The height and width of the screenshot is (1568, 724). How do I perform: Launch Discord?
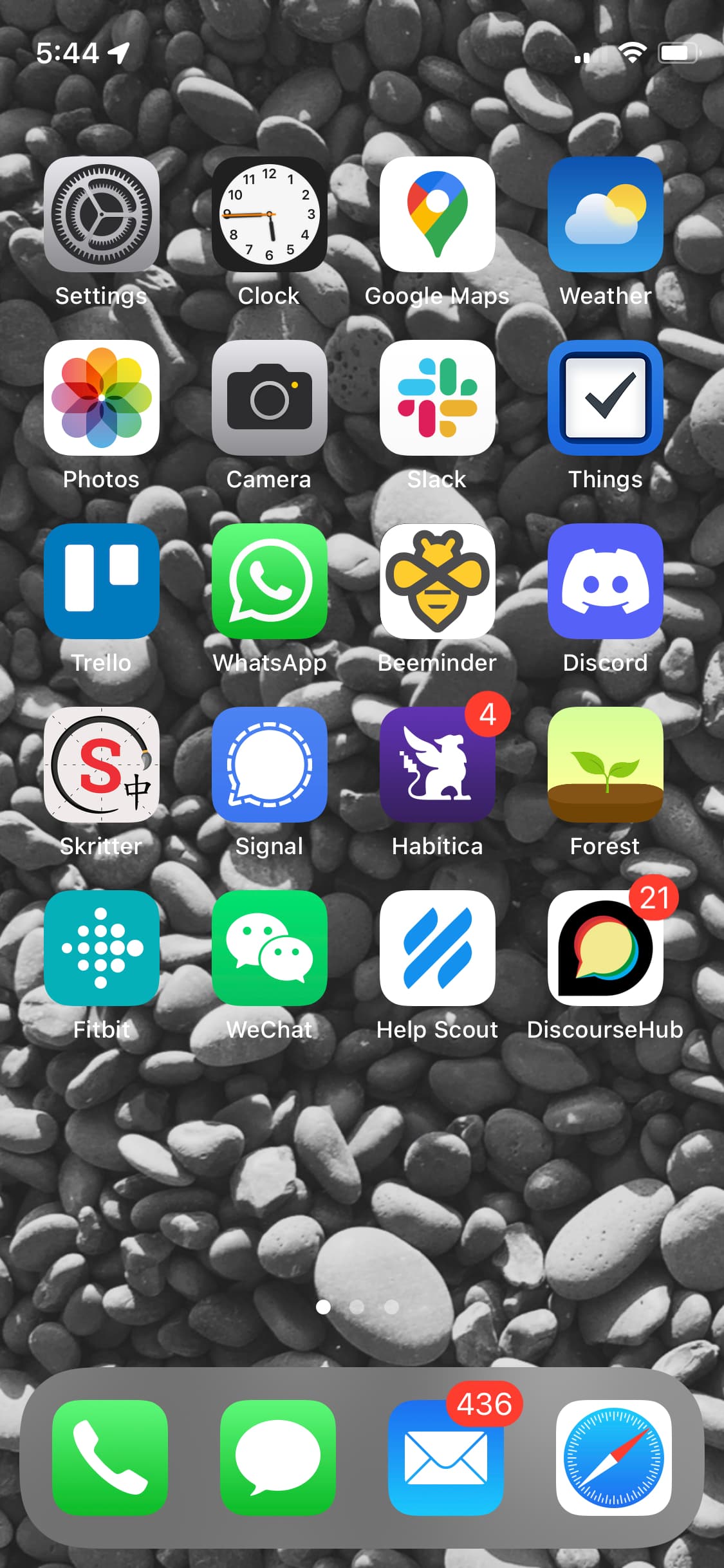point(605,581)
